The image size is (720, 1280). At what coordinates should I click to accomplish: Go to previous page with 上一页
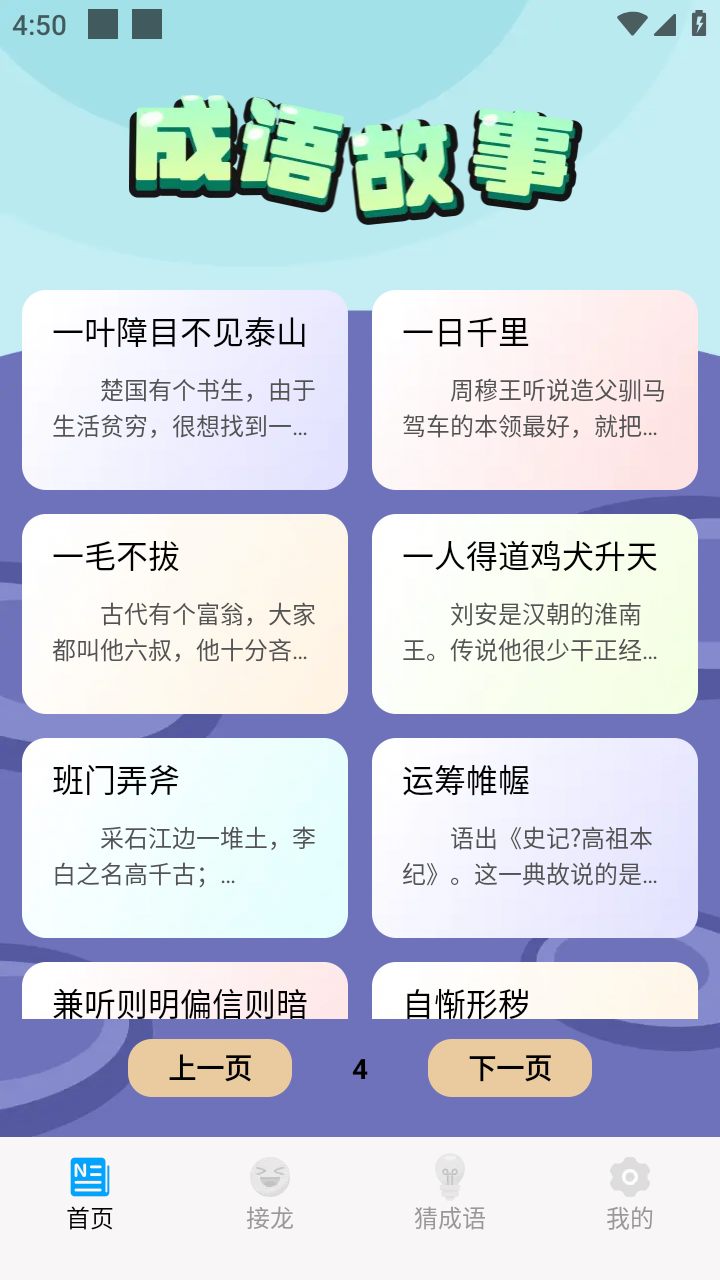click(210, 1068)
